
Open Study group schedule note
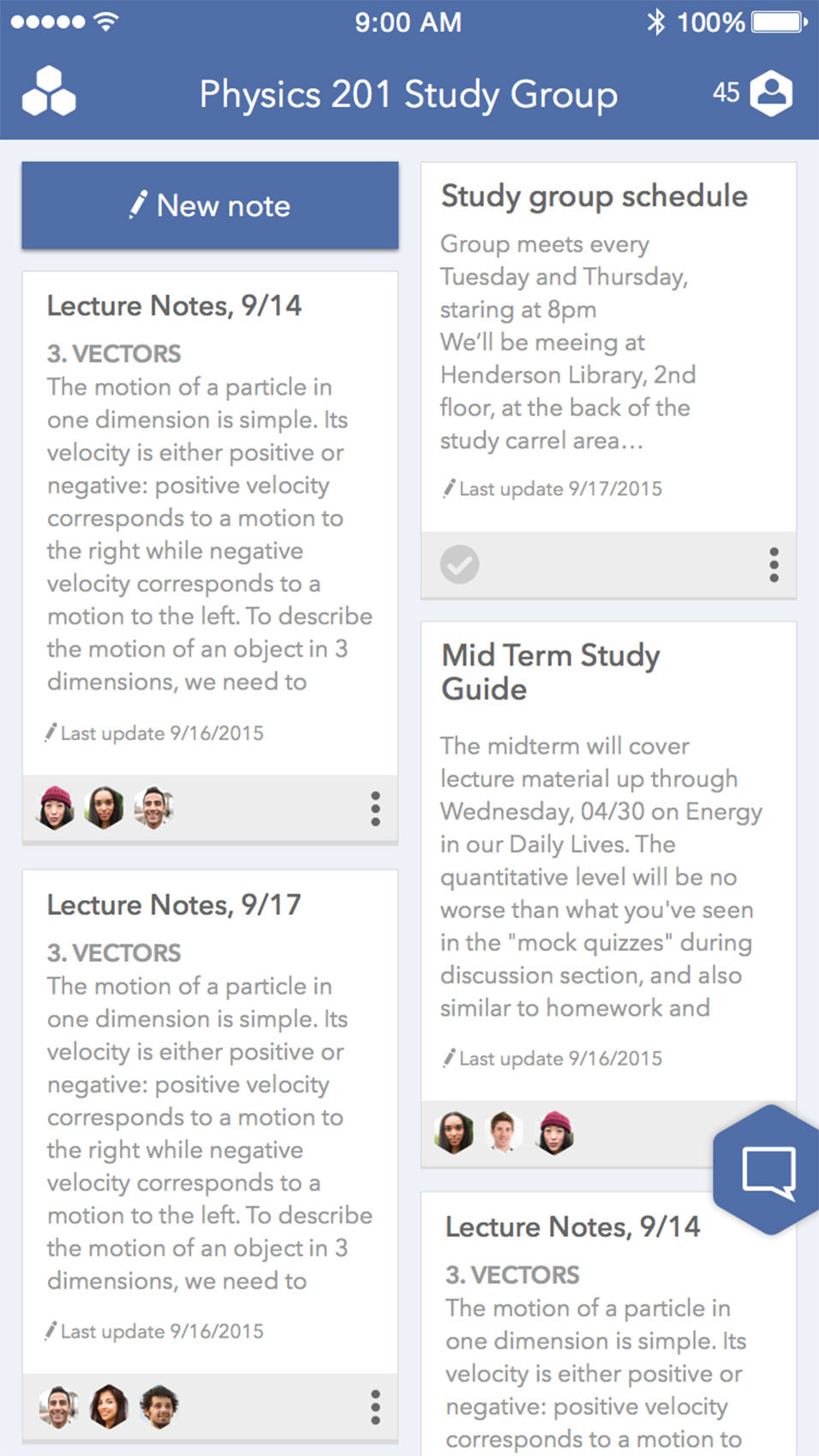tap(594, 196)
